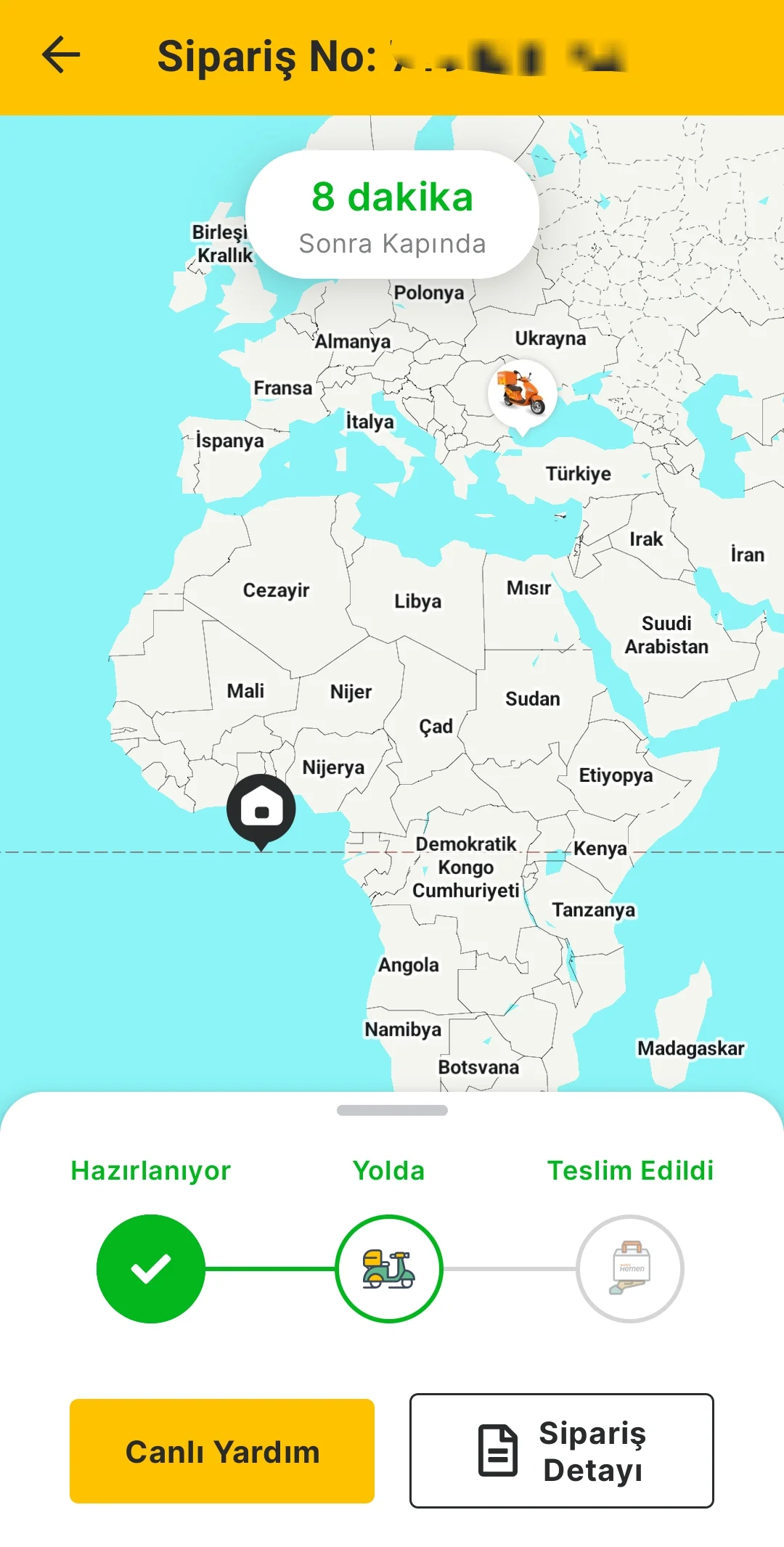Tap the bottom sheet drag handle
The image size is (784, 1547).
tap(392, 1110)
